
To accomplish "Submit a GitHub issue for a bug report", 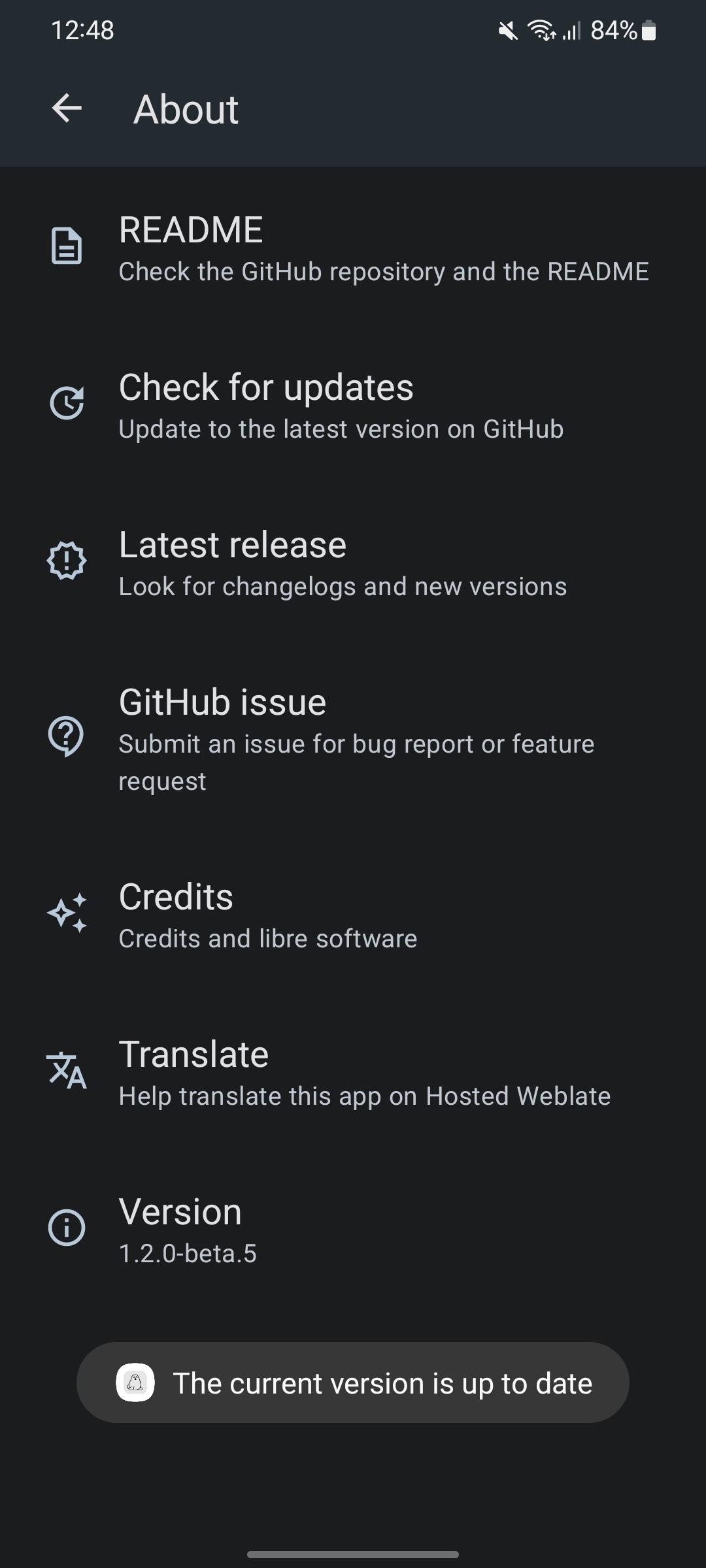I will 353,738.
